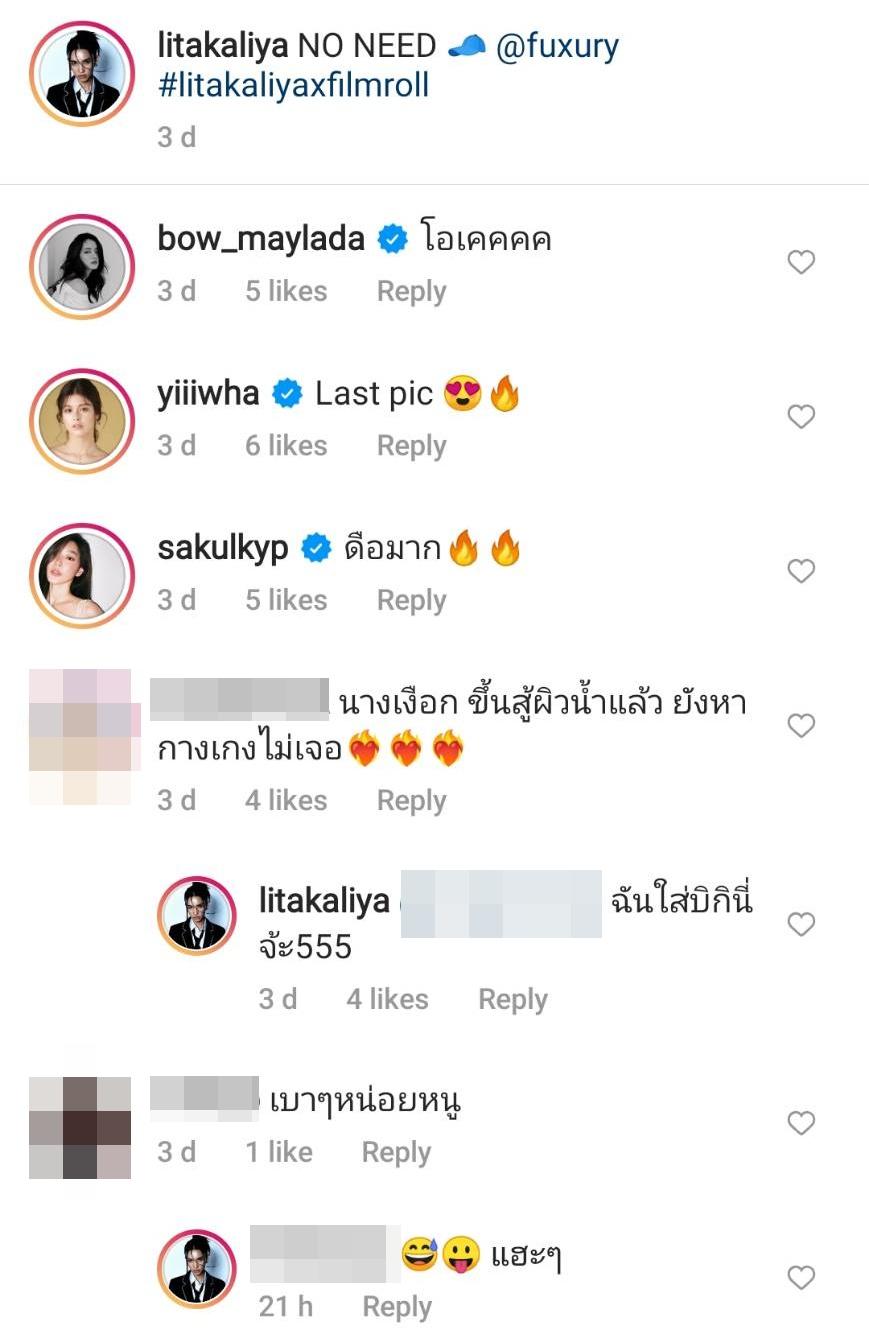
Task: Open the #litakaliyaxfilmroll hashtag
Action: tap(293, 85)
